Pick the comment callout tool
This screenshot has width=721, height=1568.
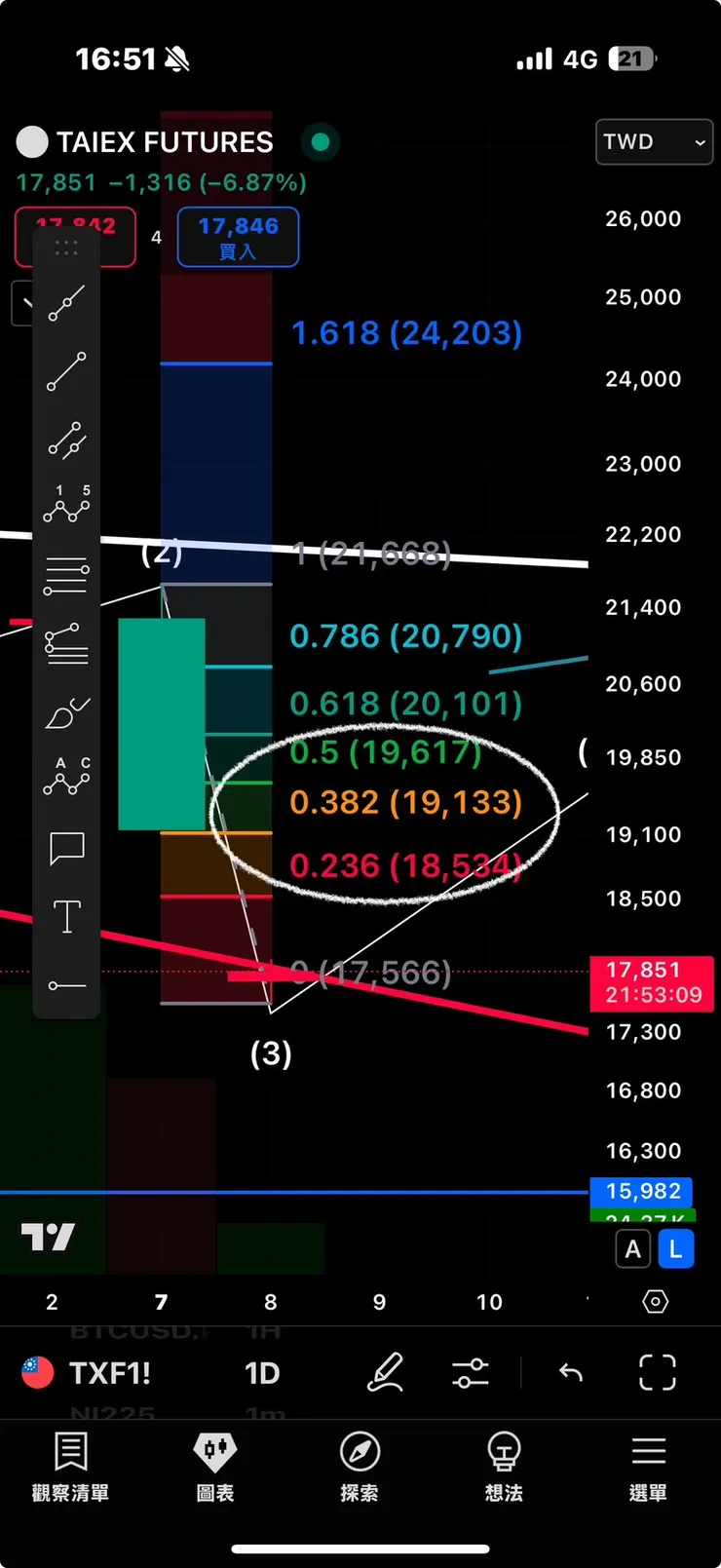(x=66, y=848)
